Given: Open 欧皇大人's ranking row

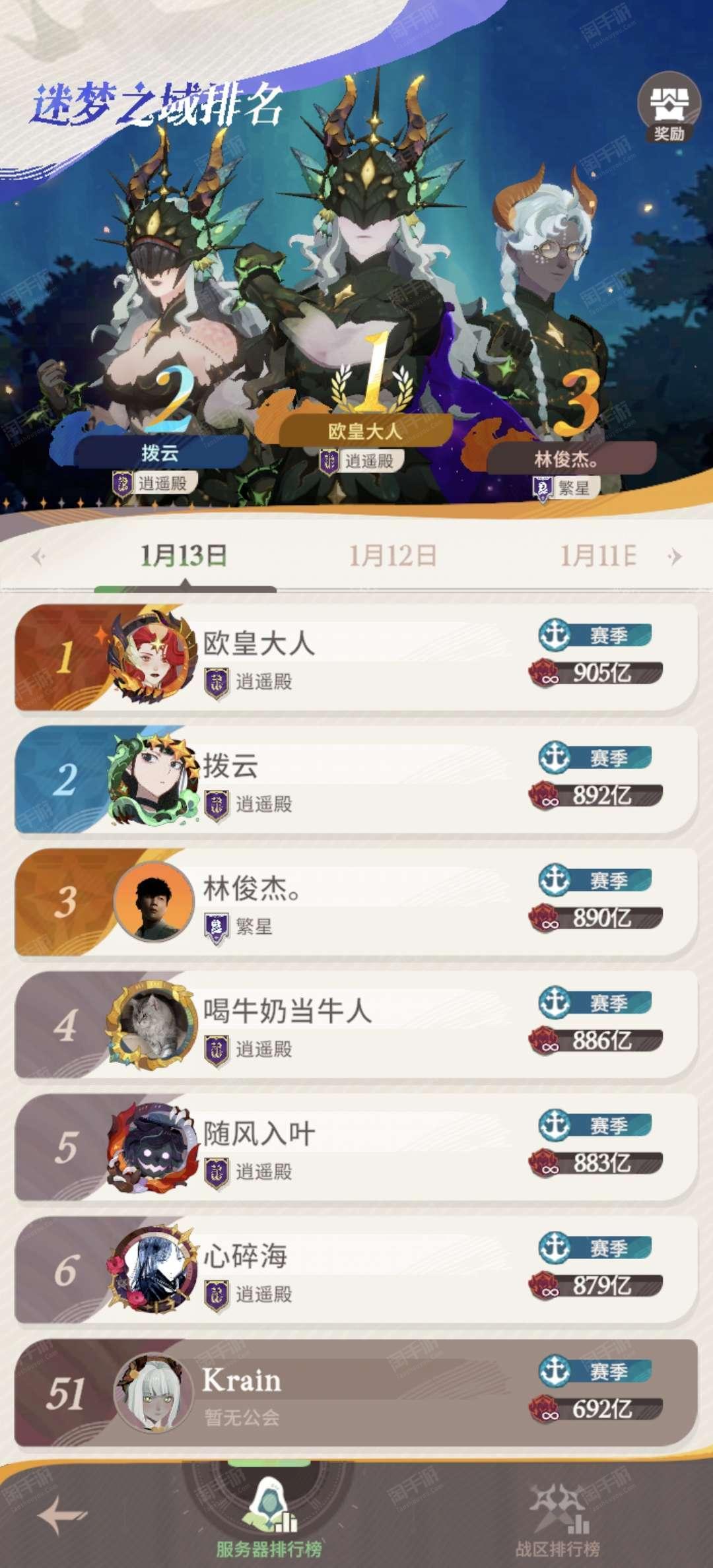Looking at the screenshot, I should point(356,658).
